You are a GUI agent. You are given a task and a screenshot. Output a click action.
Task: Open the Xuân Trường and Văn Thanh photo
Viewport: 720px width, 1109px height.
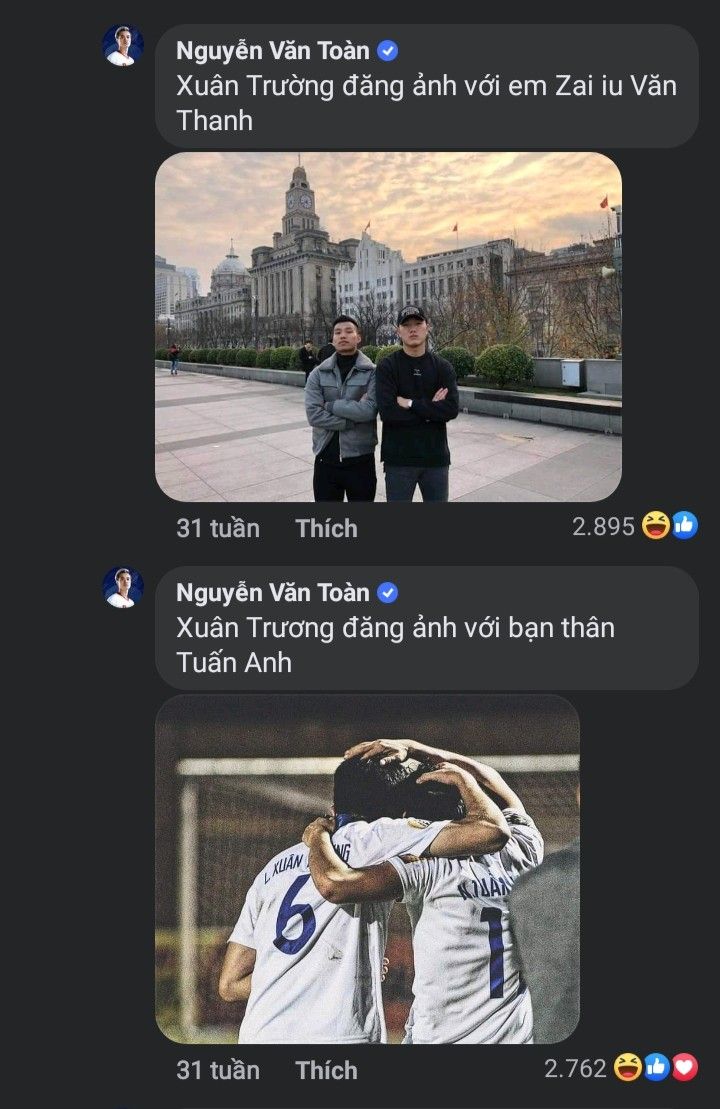click(388, 327)
